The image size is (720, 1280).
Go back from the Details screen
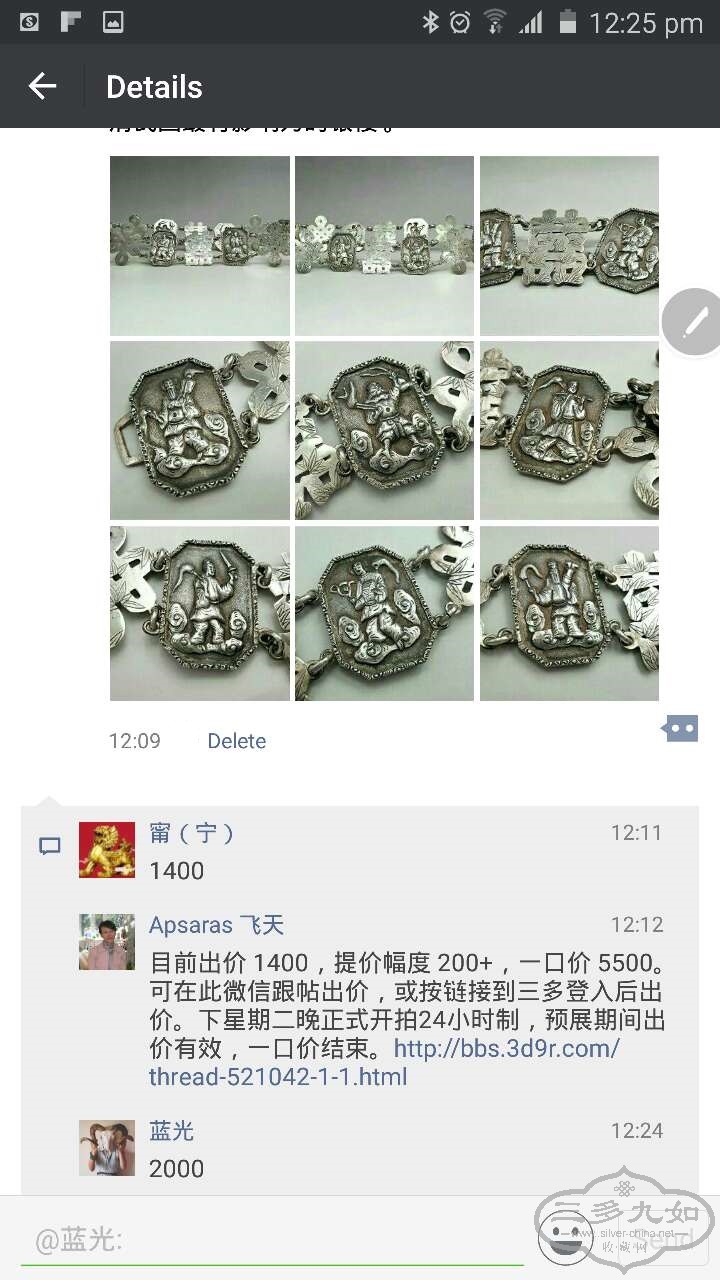click(42, 87)
